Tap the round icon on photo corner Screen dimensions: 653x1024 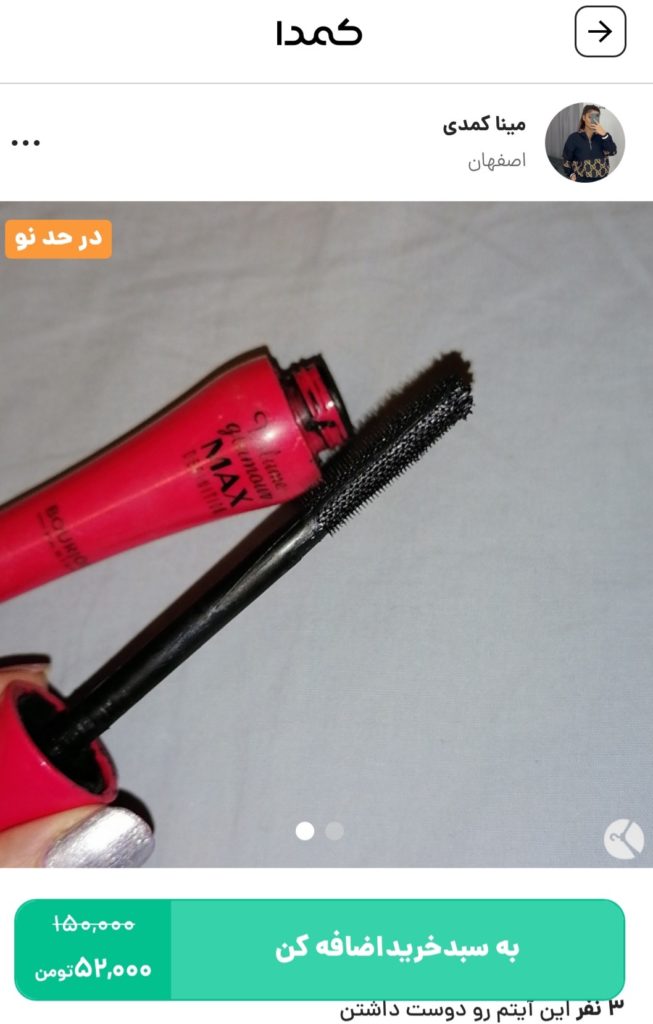pos(623,839)
